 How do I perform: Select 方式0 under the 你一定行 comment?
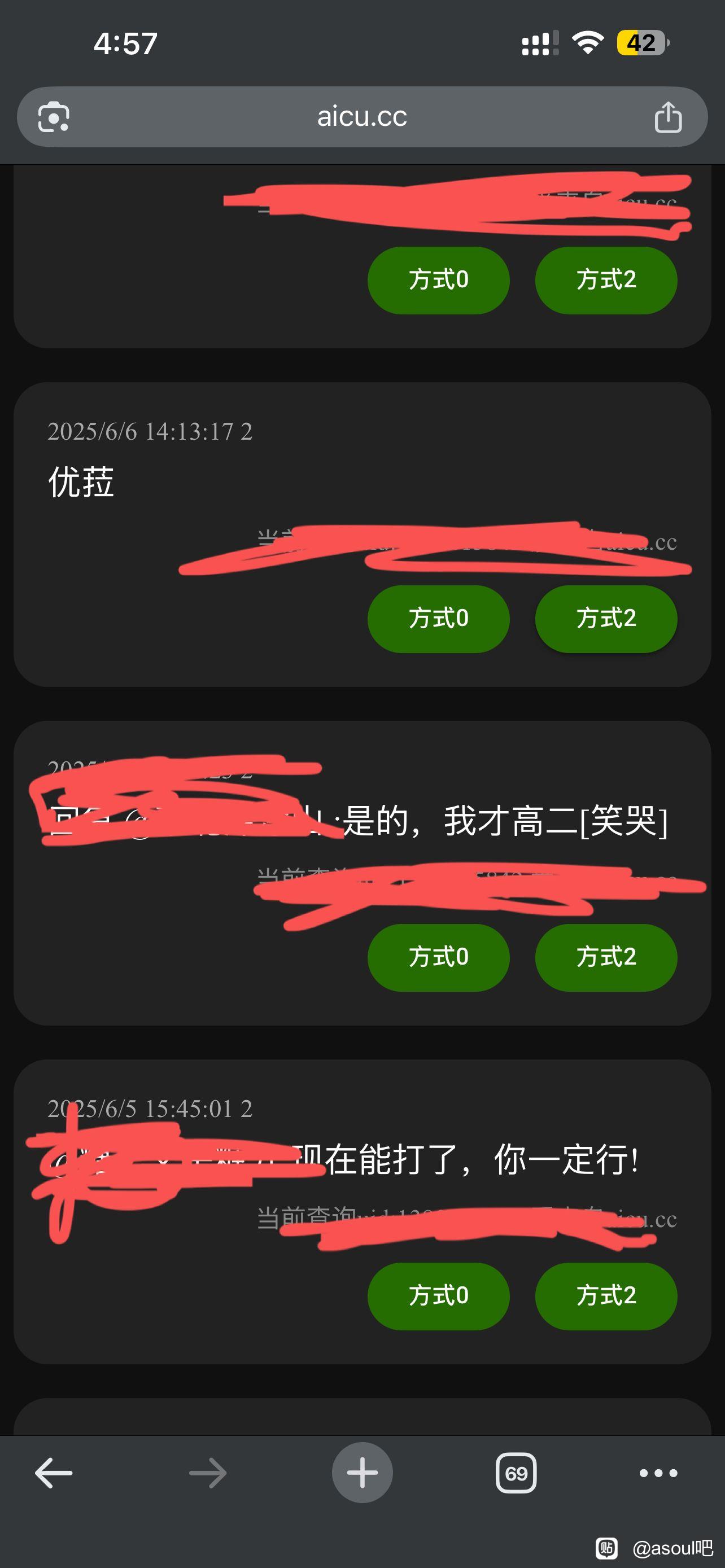[x=438, y=1295]
